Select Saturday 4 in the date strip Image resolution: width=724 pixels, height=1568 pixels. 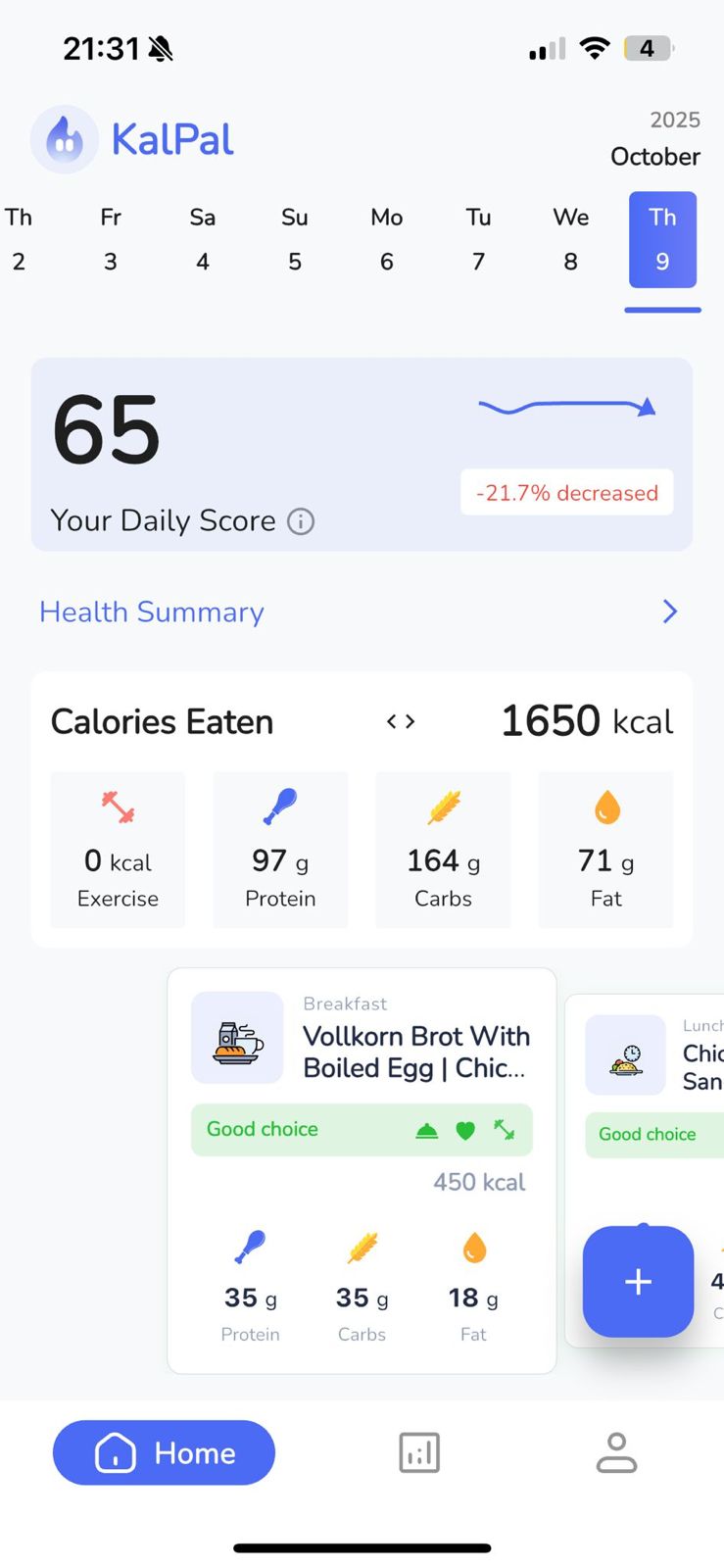(202, 240)
